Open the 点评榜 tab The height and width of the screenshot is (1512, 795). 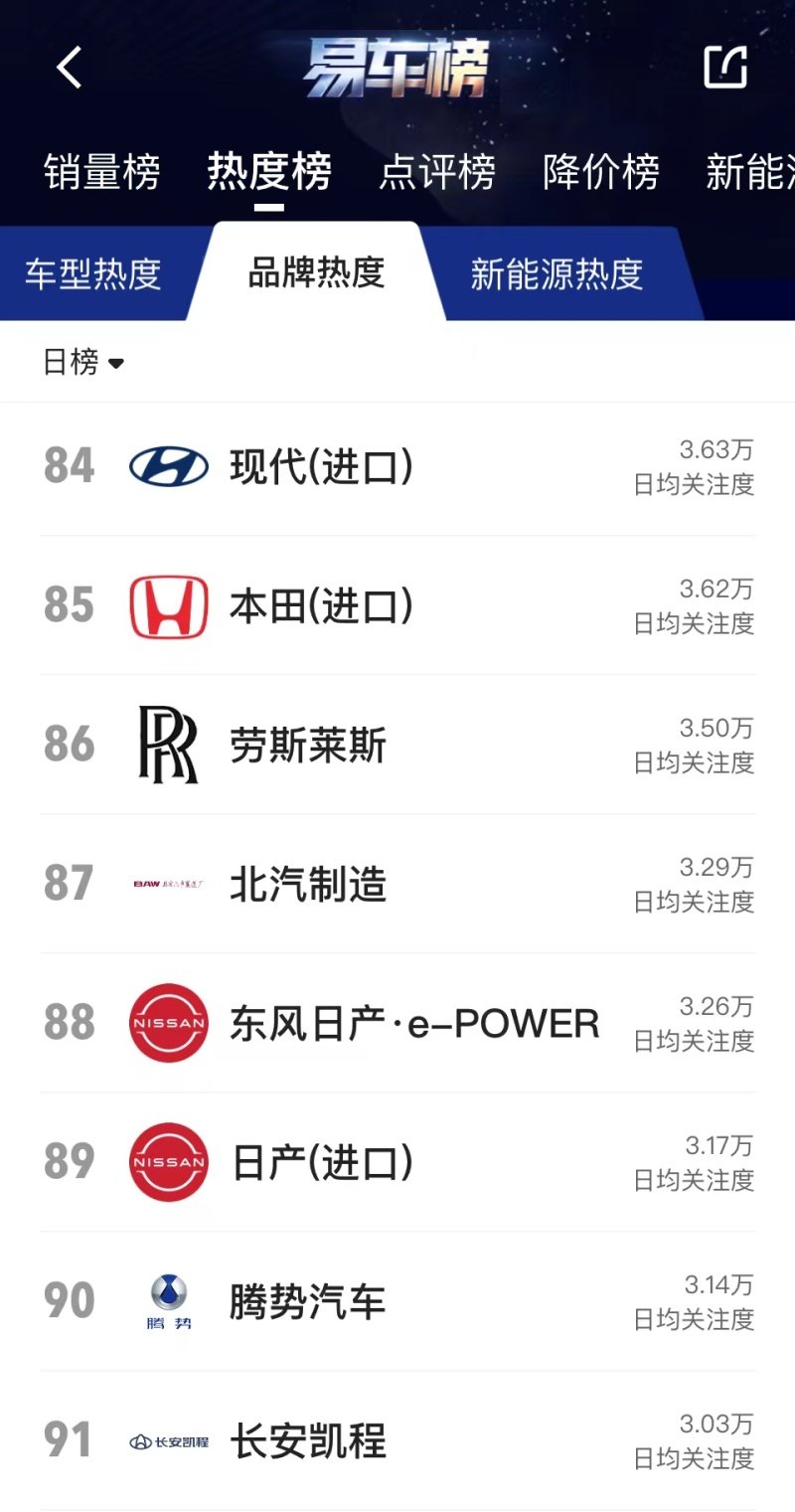[437, 172]
